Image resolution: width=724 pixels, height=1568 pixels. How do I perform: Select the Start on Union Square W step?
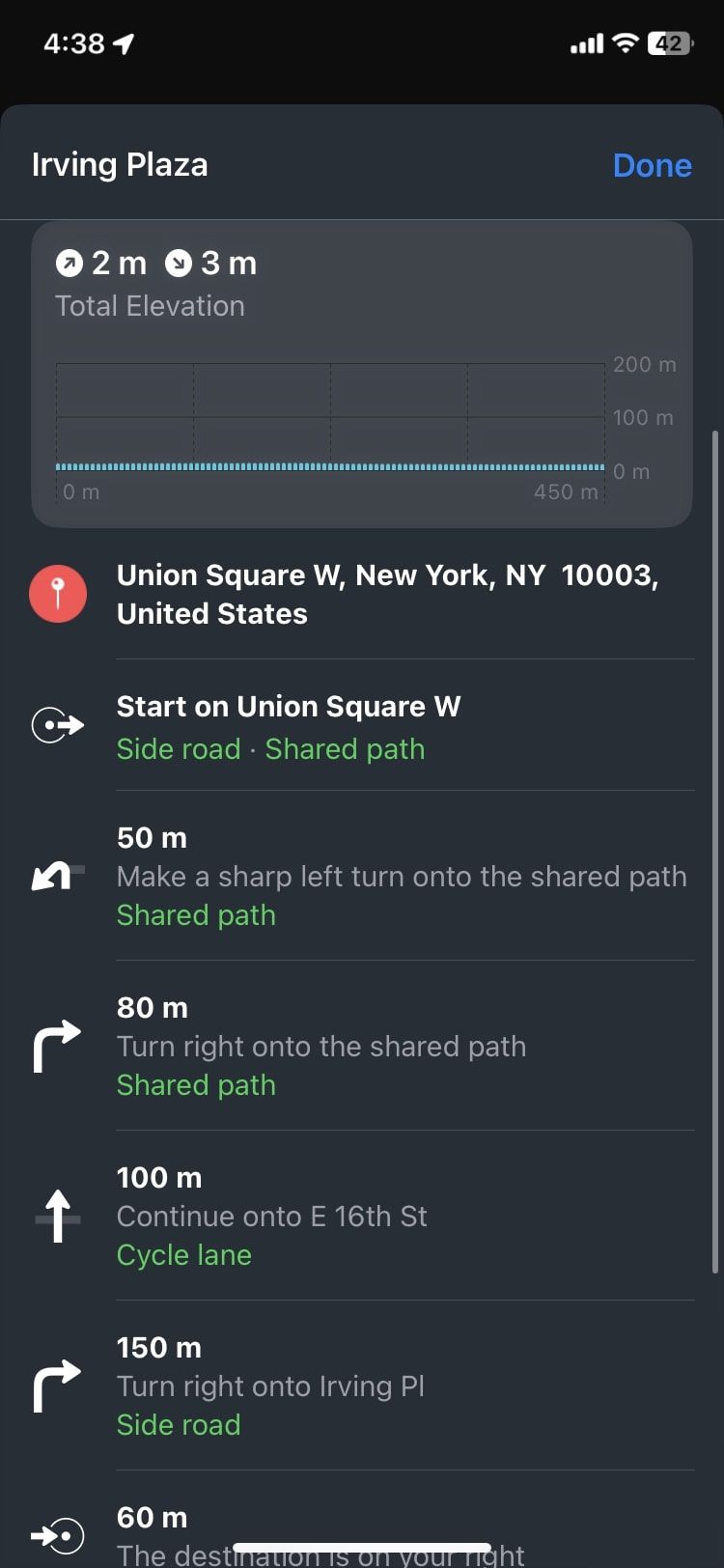point(386,726)
